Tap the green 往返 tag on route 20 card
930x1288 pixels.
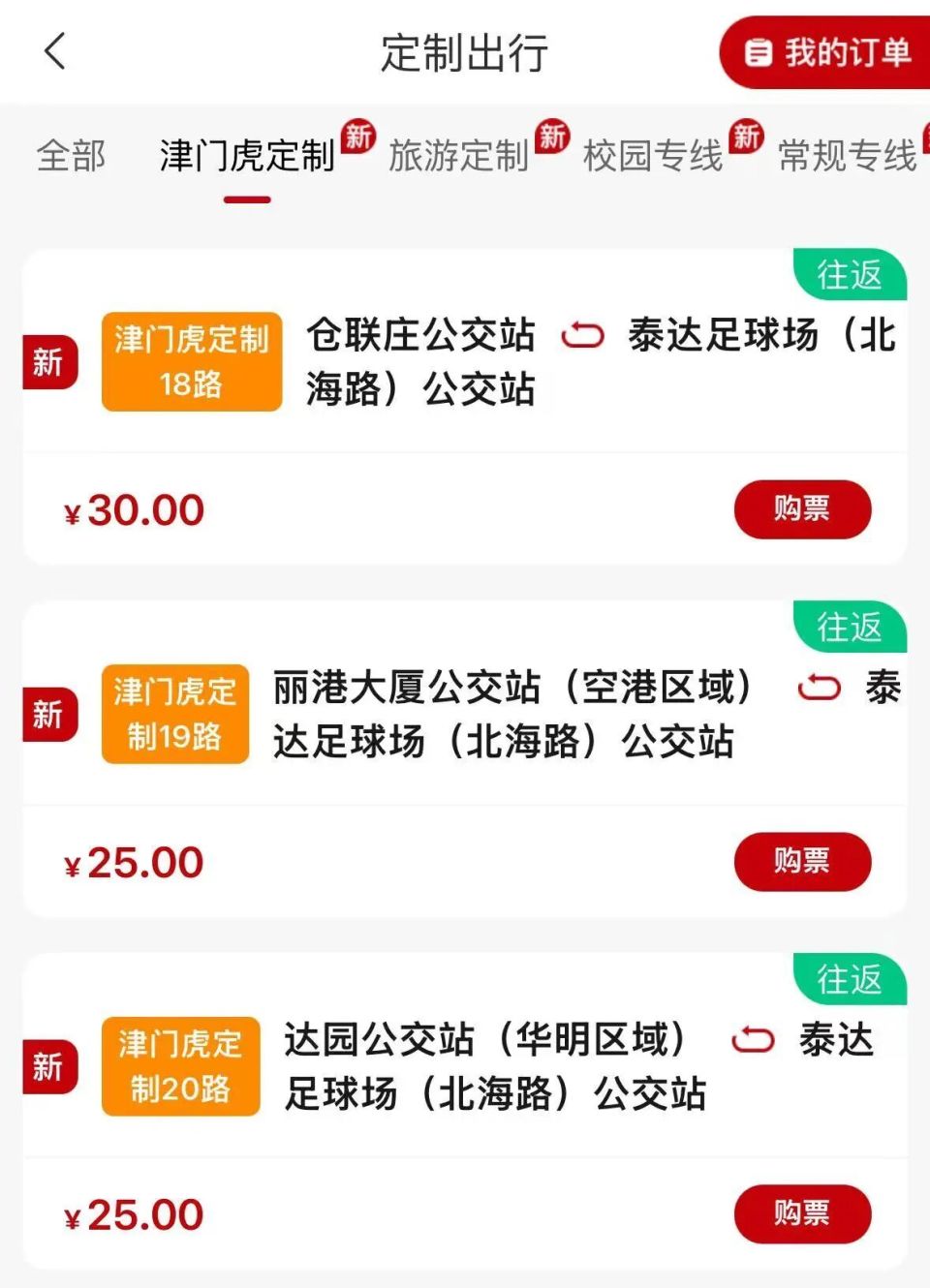tap(850, 980)
